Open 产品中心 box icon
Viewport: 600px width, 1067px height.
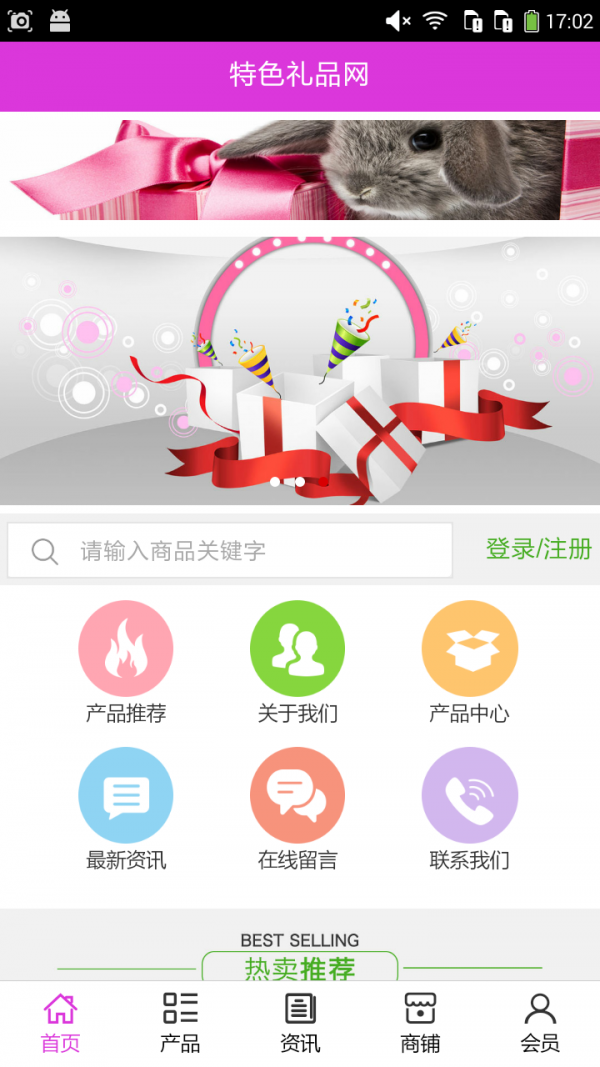tap(469, 648)
